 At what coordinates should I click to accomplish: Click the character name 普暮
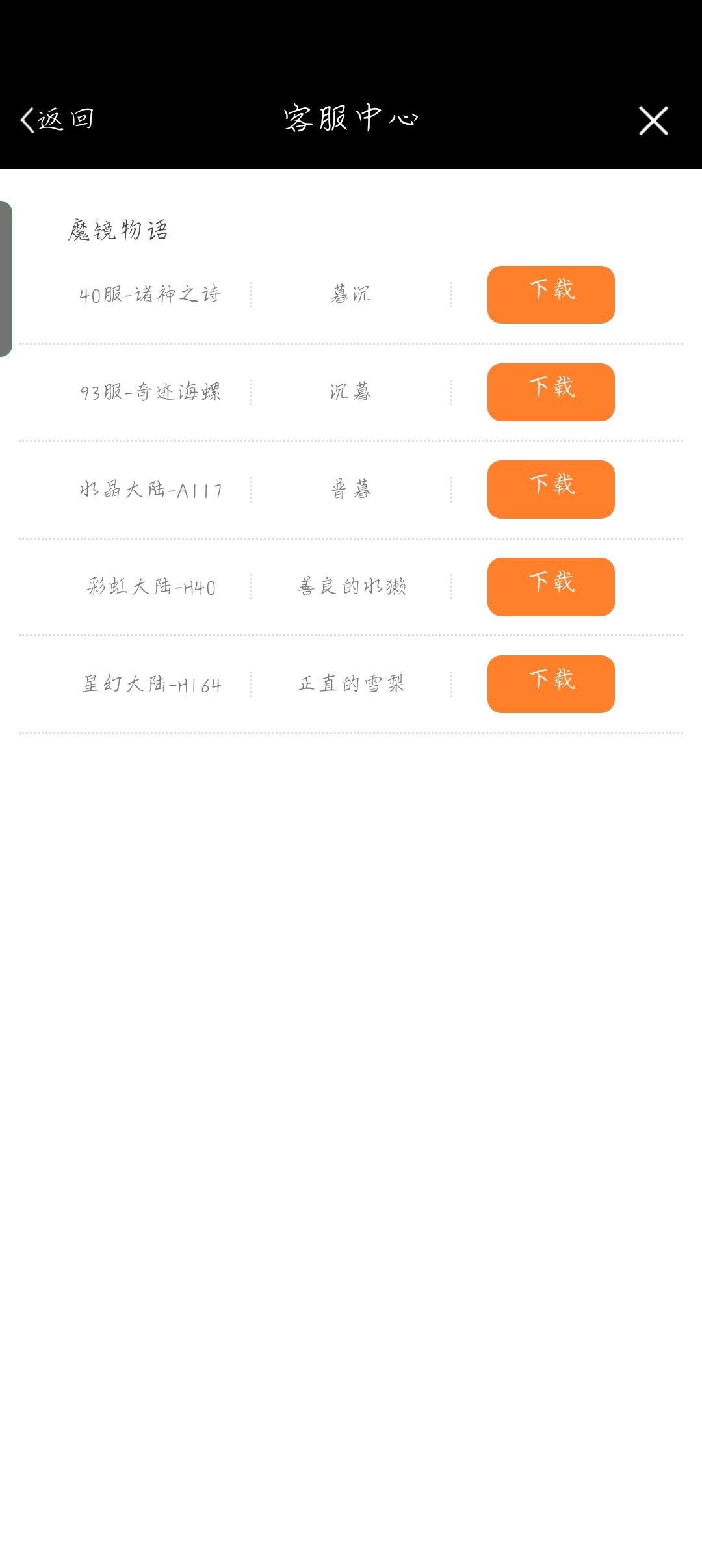[x=350, y=490]
